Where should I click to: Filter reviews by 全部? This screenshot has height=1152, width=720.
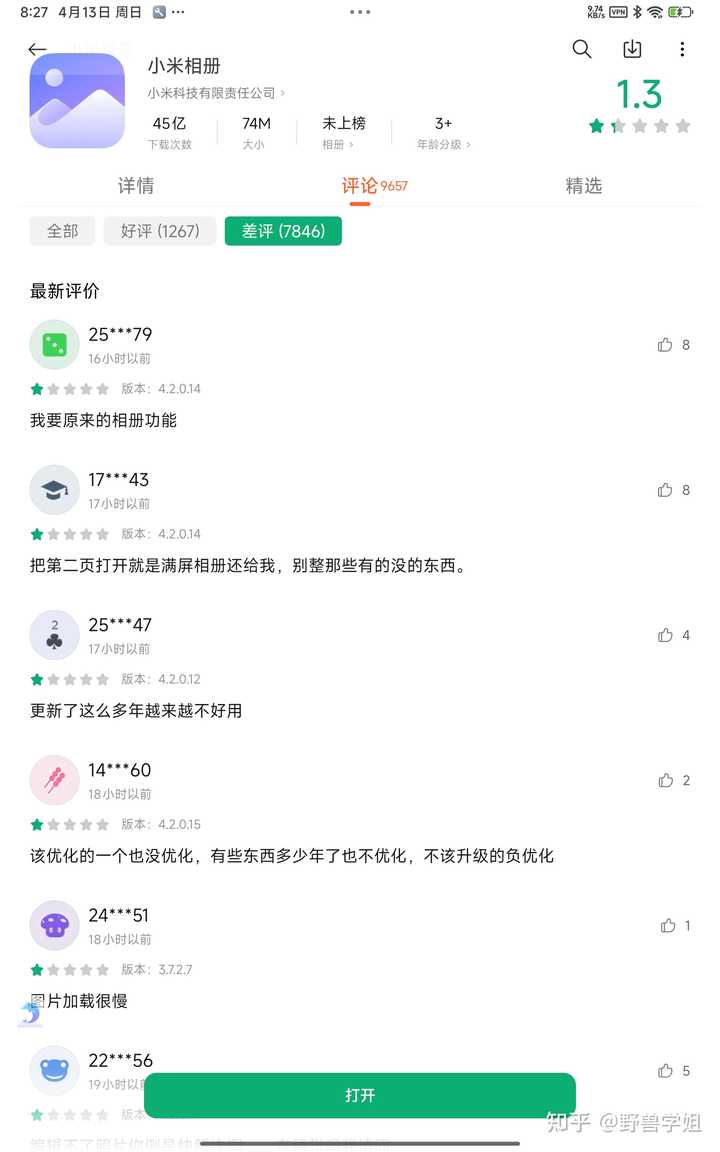point(62,231)
